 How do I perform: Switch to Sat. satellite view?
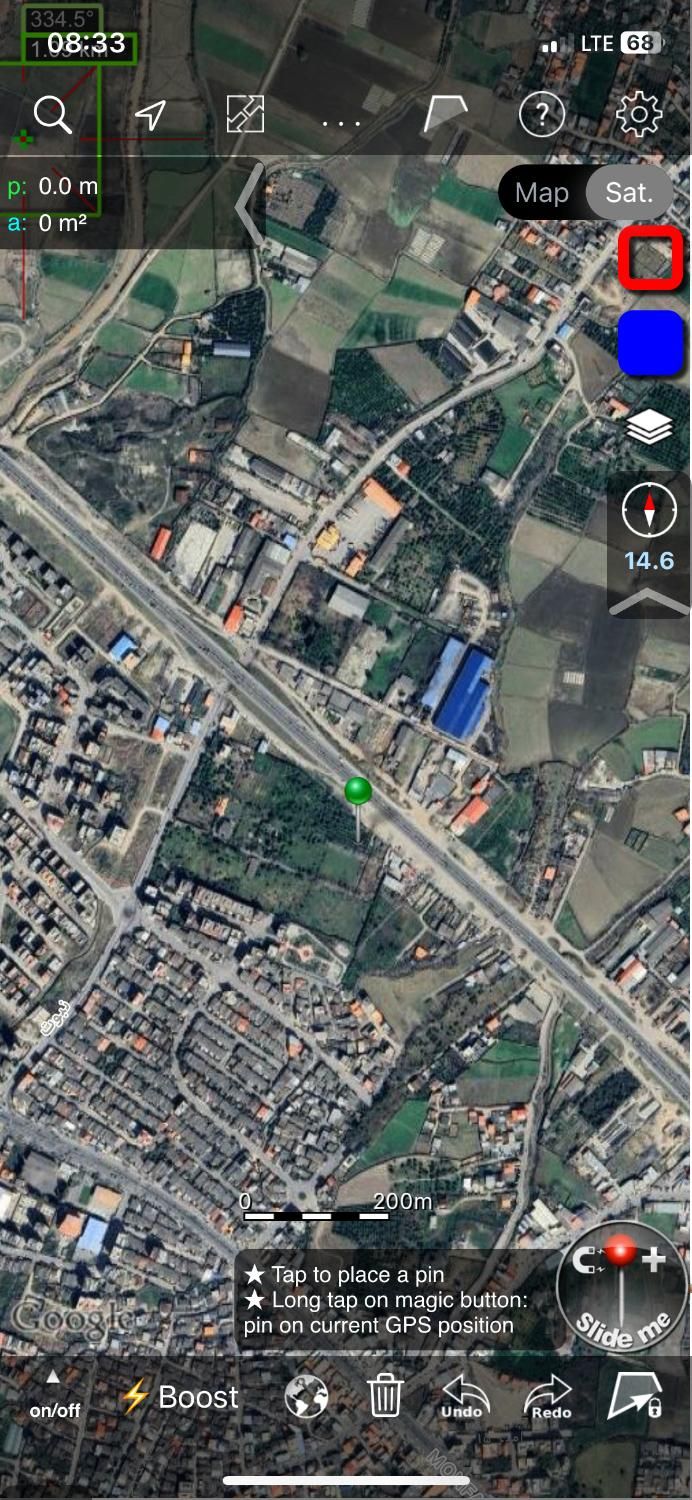[629, 192]
